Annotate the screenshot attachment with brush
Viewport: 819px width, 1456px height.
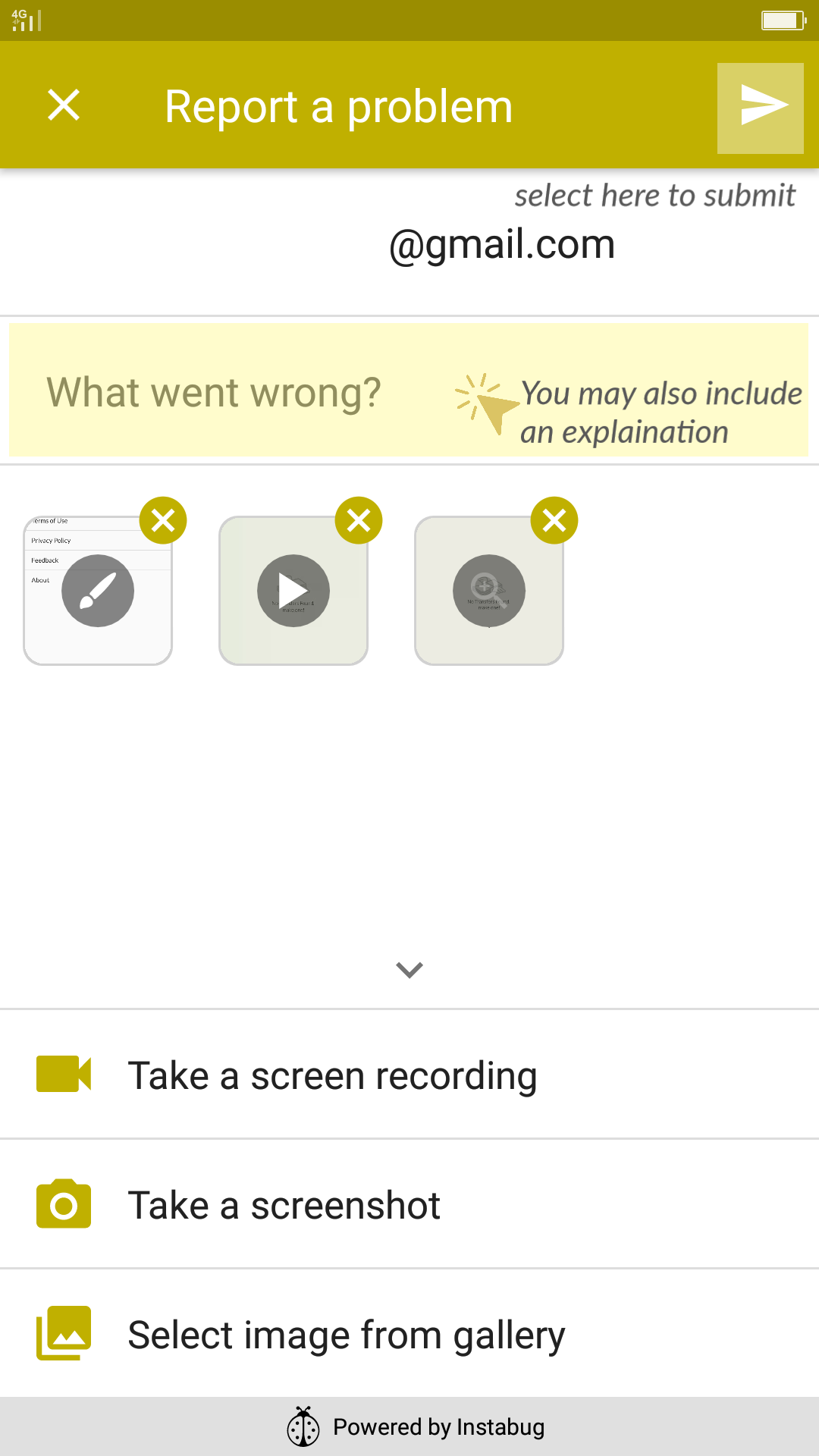[98, 591]
